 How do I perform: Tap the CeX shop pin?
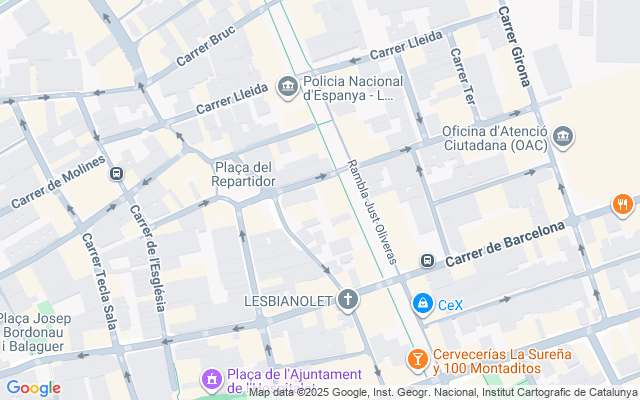[422, 302]
